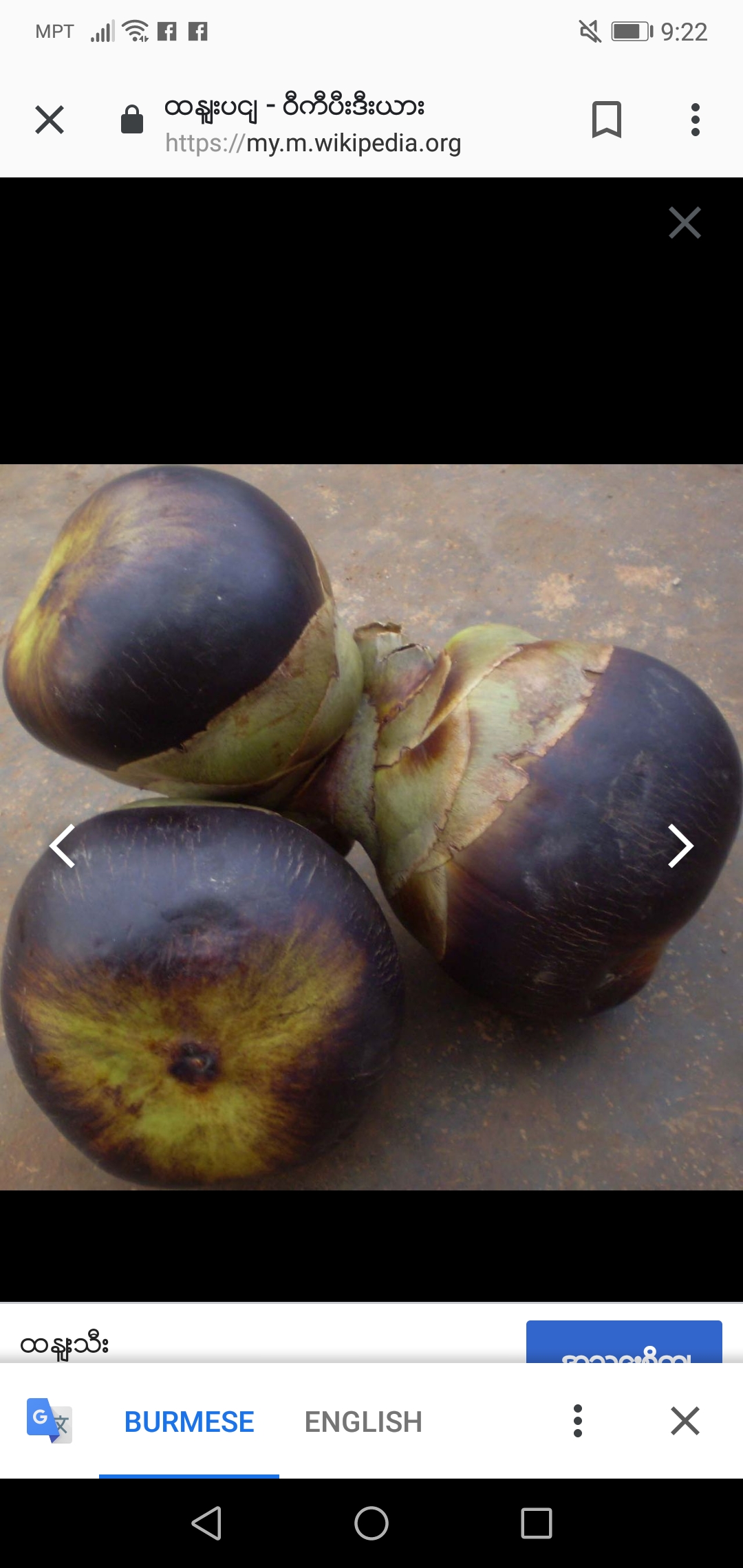The image size is (743, 1568).
Task: Open translate bar options menu
Action: pyautogui.click(x=578, y=1421)
